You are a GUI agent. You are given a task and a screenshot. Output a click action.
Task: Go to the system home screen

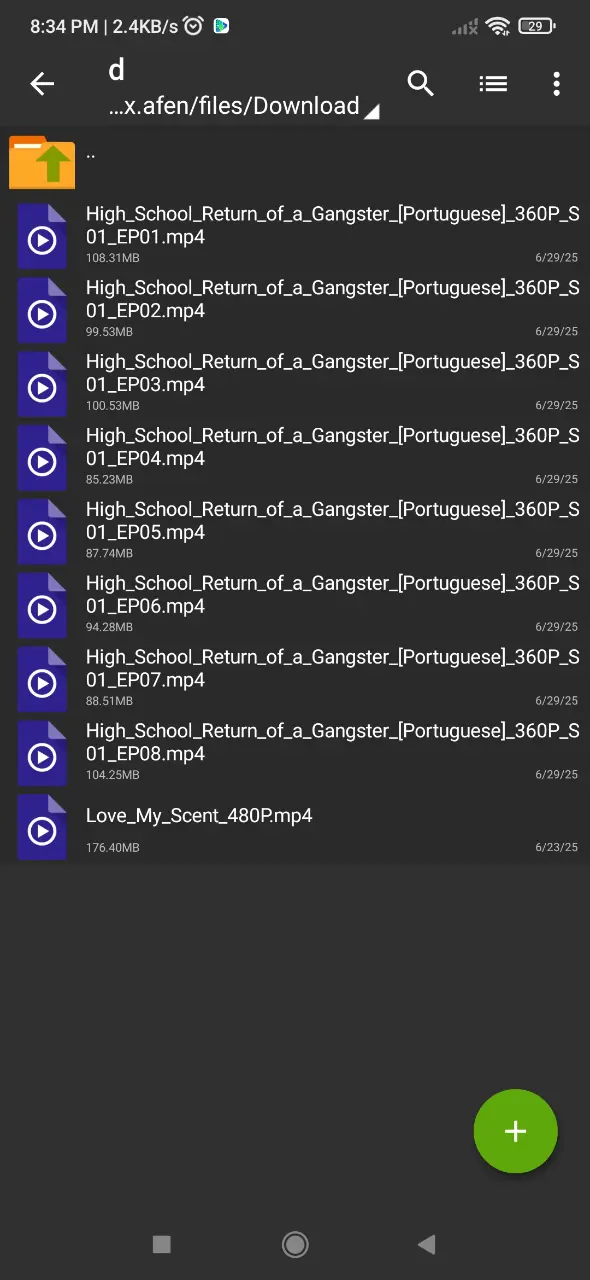click(x=295, y=1244)
